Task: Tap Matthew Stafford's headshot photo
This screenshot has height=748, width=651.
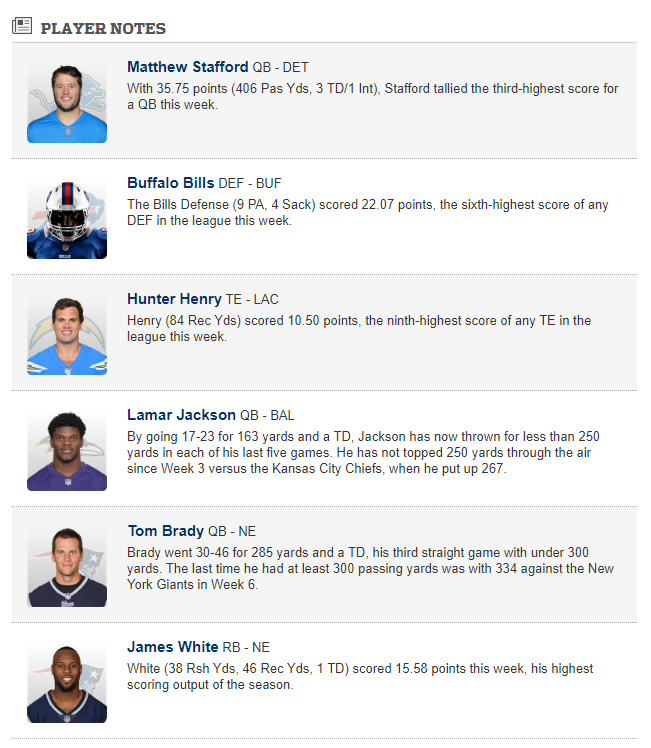Action: pyautogui.click(x=67, y=103)
